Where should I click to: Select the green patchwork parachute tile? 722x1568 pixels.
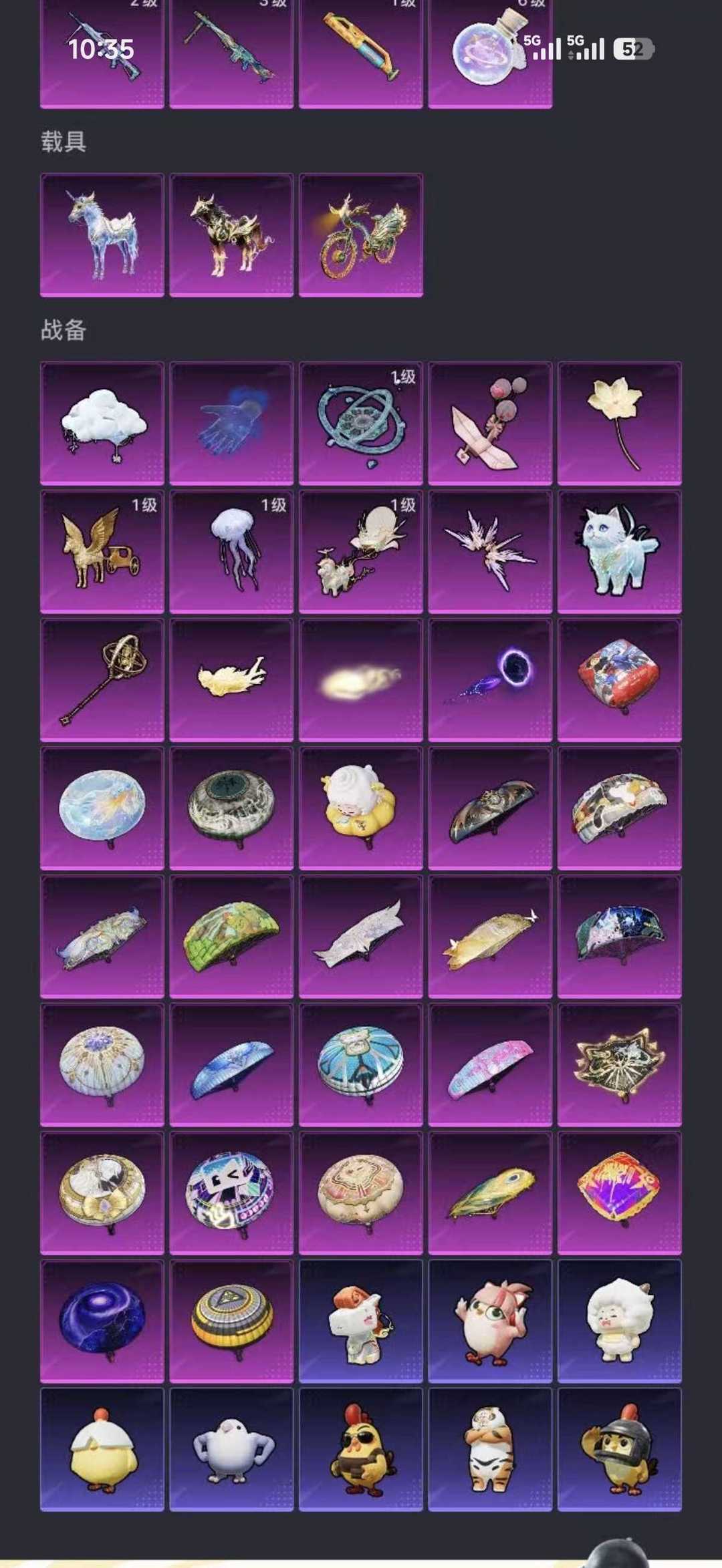point(231,937)
